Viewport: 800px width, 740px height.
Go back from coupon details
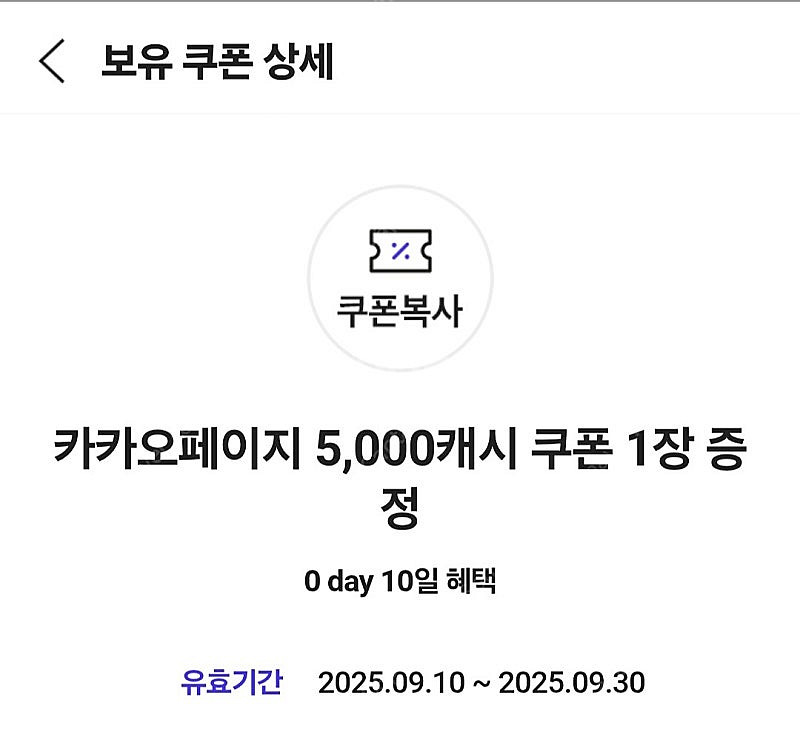pyautogui.click(x=52, y=62)
